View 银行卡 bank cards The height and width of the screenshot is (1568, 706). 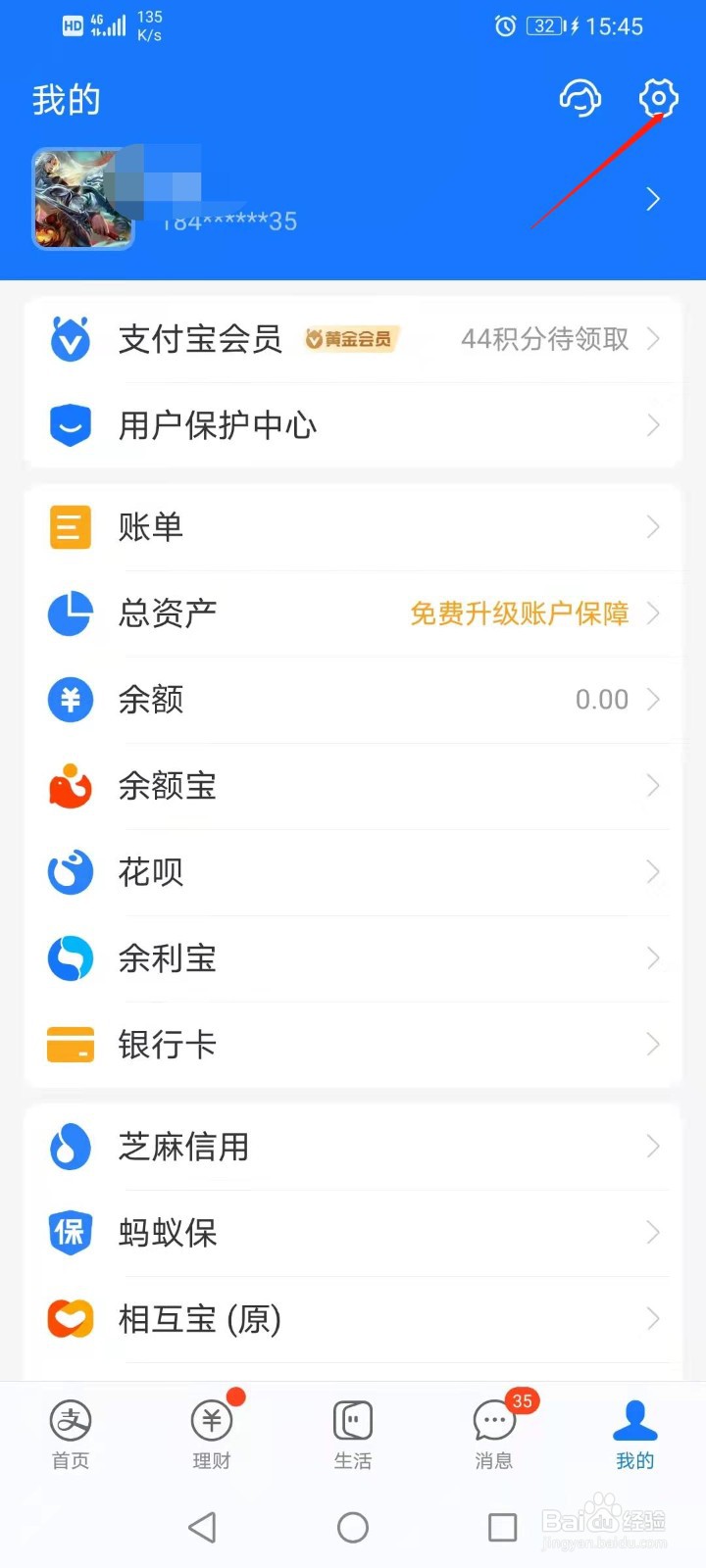tap(353, 1045)
